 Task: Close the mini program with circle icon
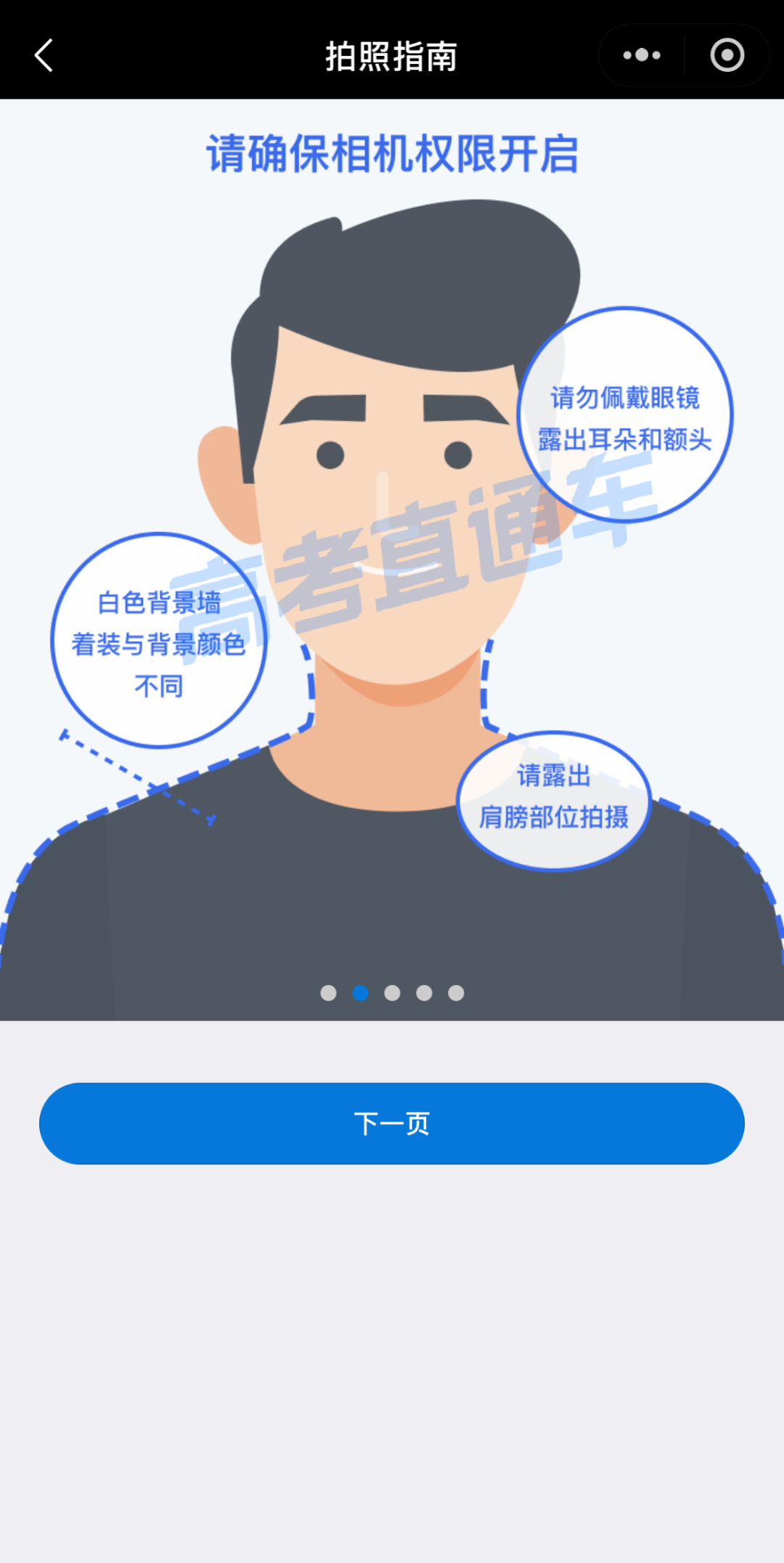point(727,55)
